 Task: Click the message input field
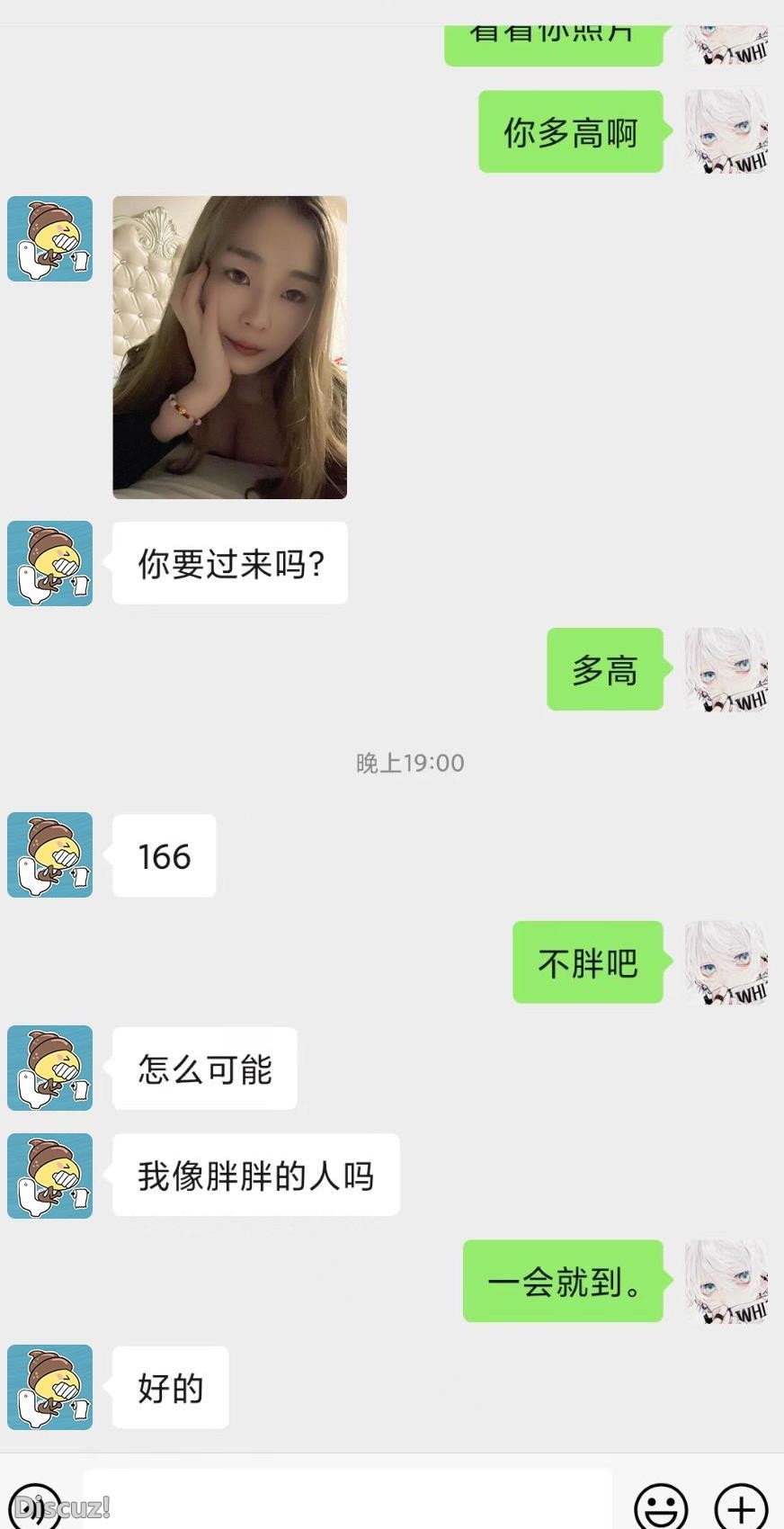(x=351, y=1496)
